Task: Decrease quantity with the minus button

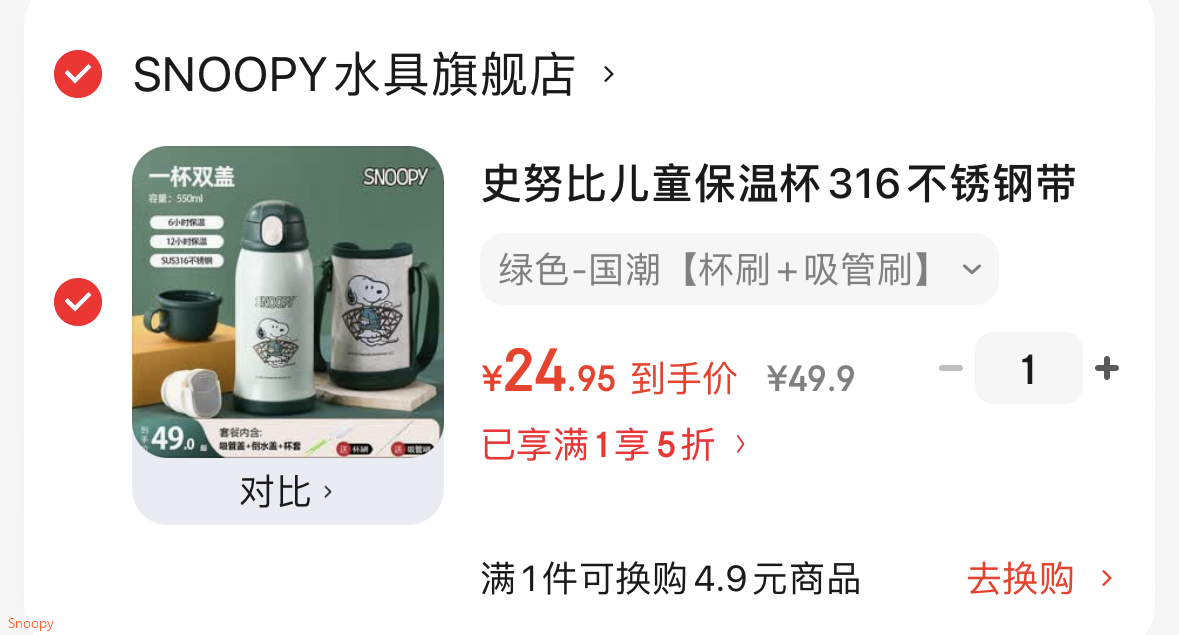Action: click(x=950, y=369)
